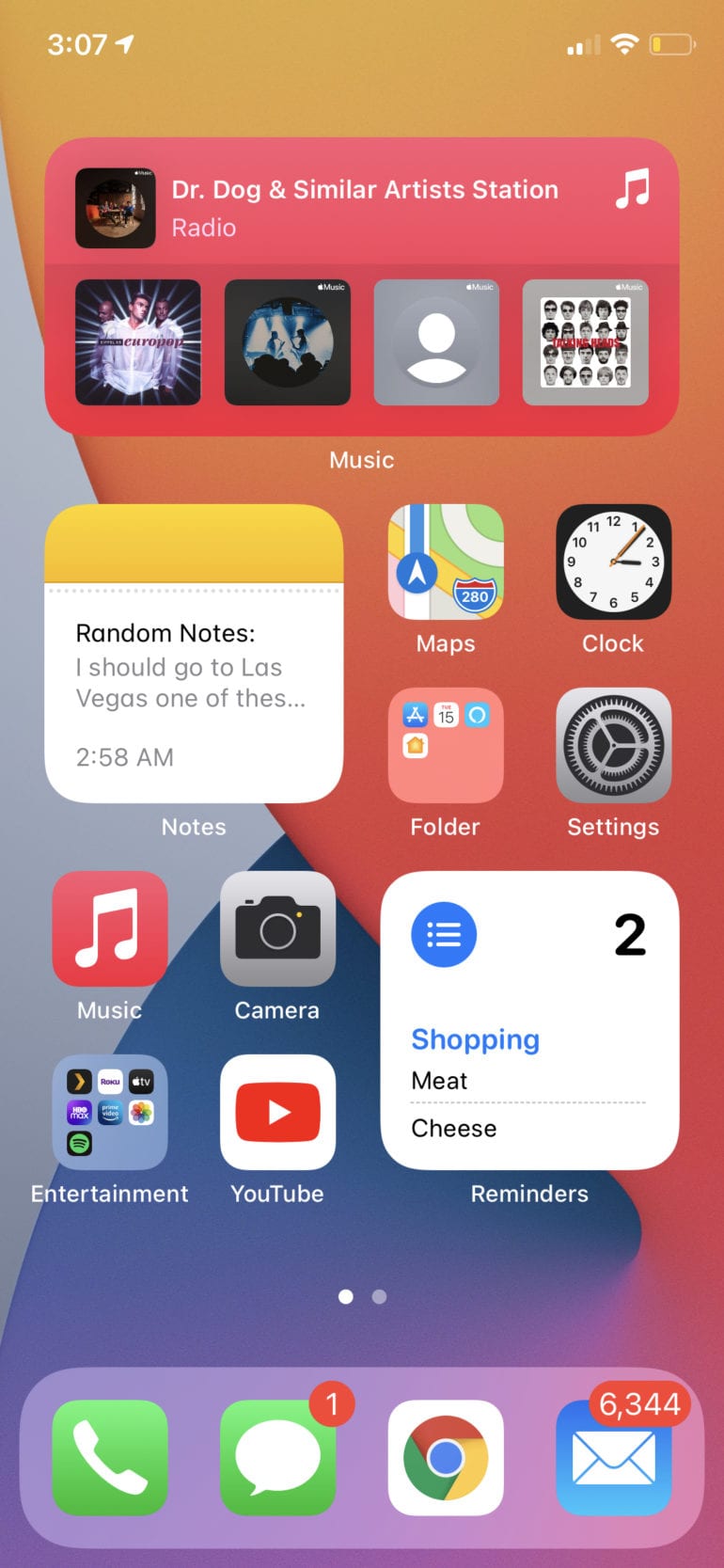Open the Camera app
The width and height of the screenshot is (724, 1568).
pyautogui.click(x=277, y=928)
